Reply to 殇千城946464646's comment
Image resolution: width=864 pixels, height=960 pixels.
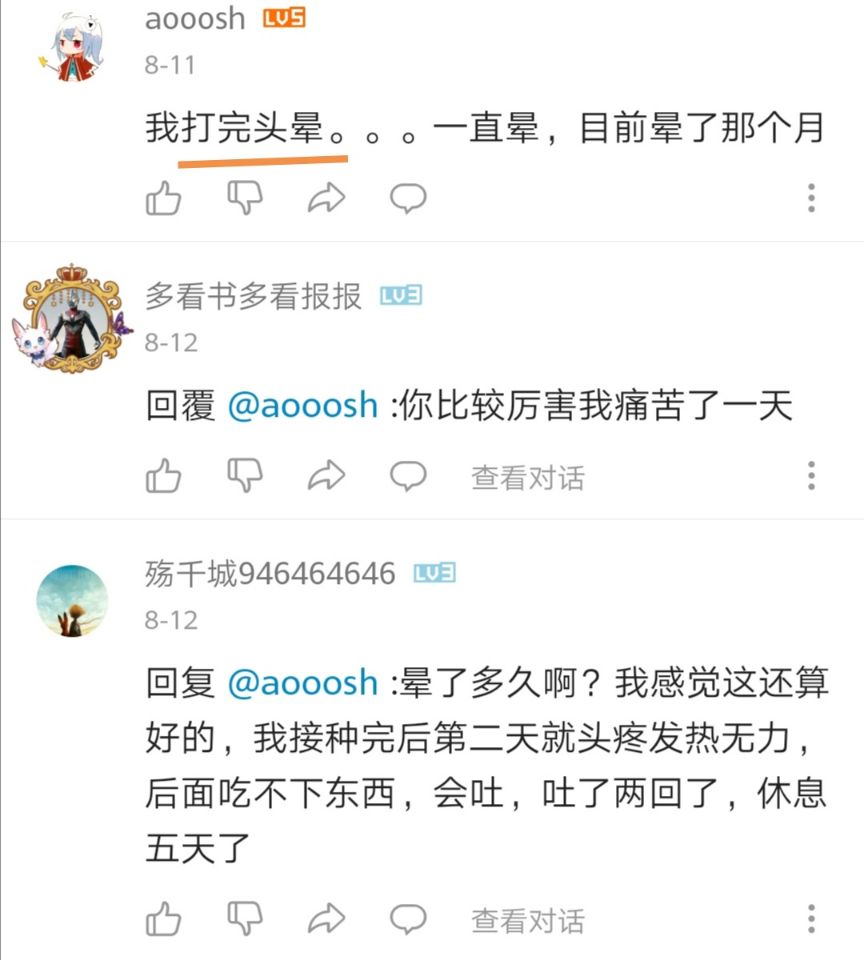408,918
